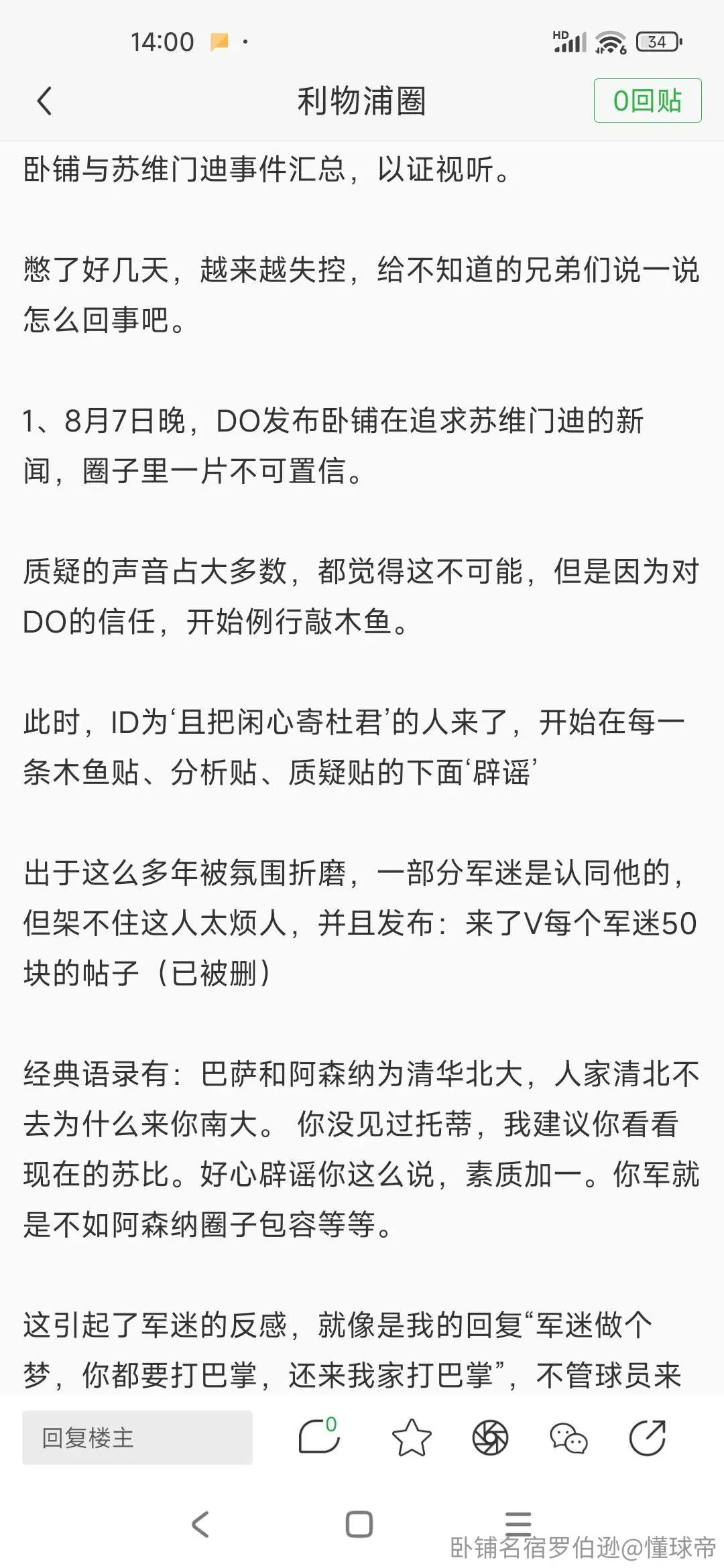Screen dimensions: 724x1568
Task: Open the 0回贴 replies button
Action: pyautogui.click(x=648, y=101)
